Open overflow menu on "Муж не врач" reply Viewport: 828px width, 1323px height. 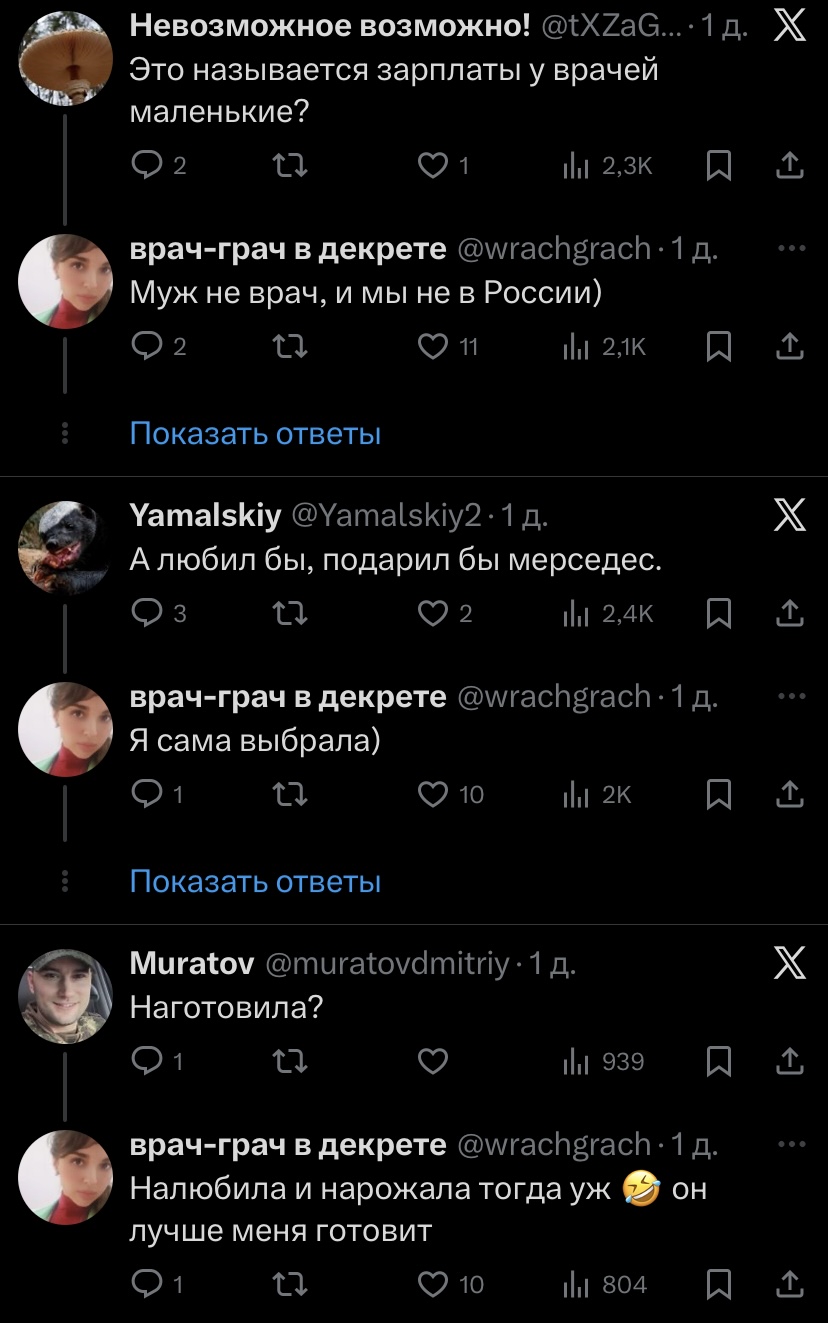[x=790, y=248]
